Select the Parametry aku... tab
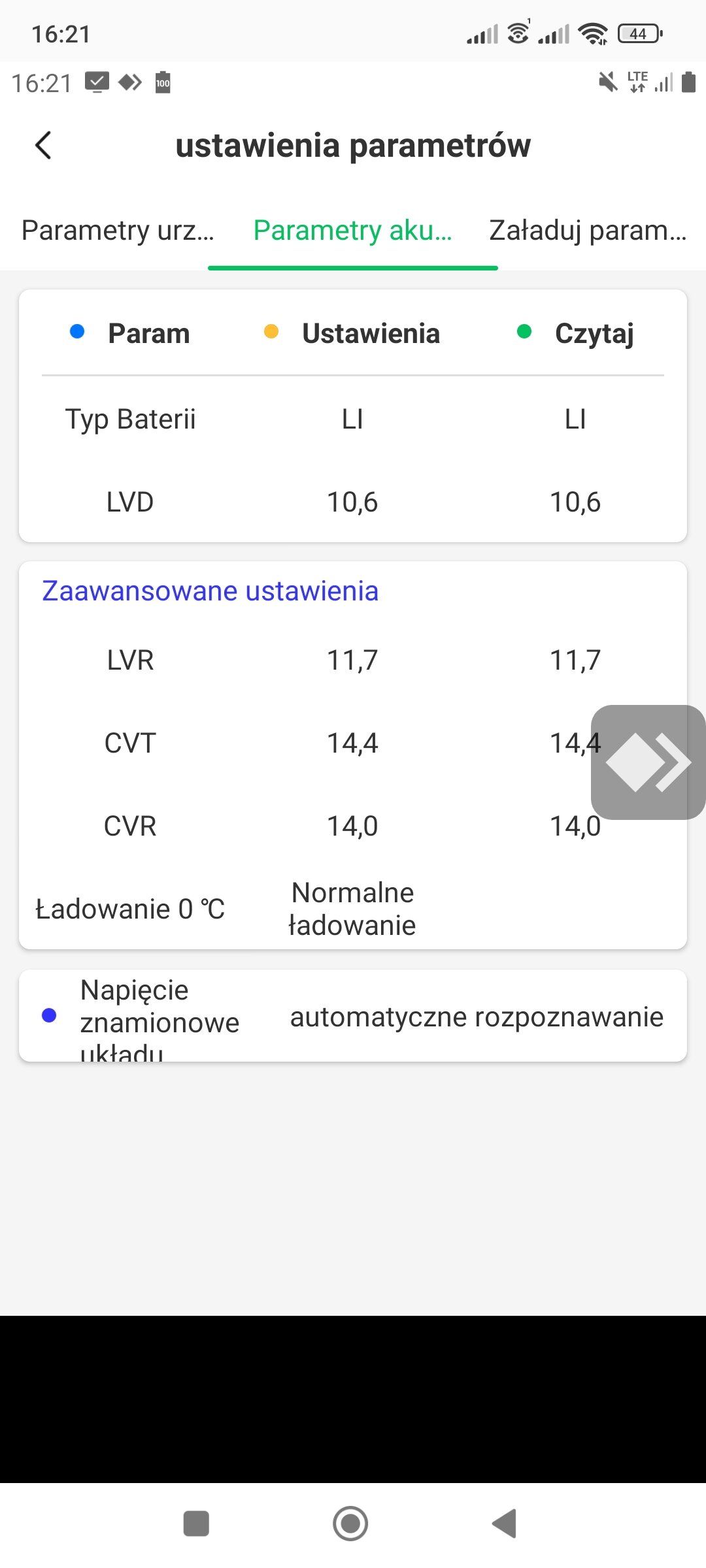 click(x=352, y=231)
